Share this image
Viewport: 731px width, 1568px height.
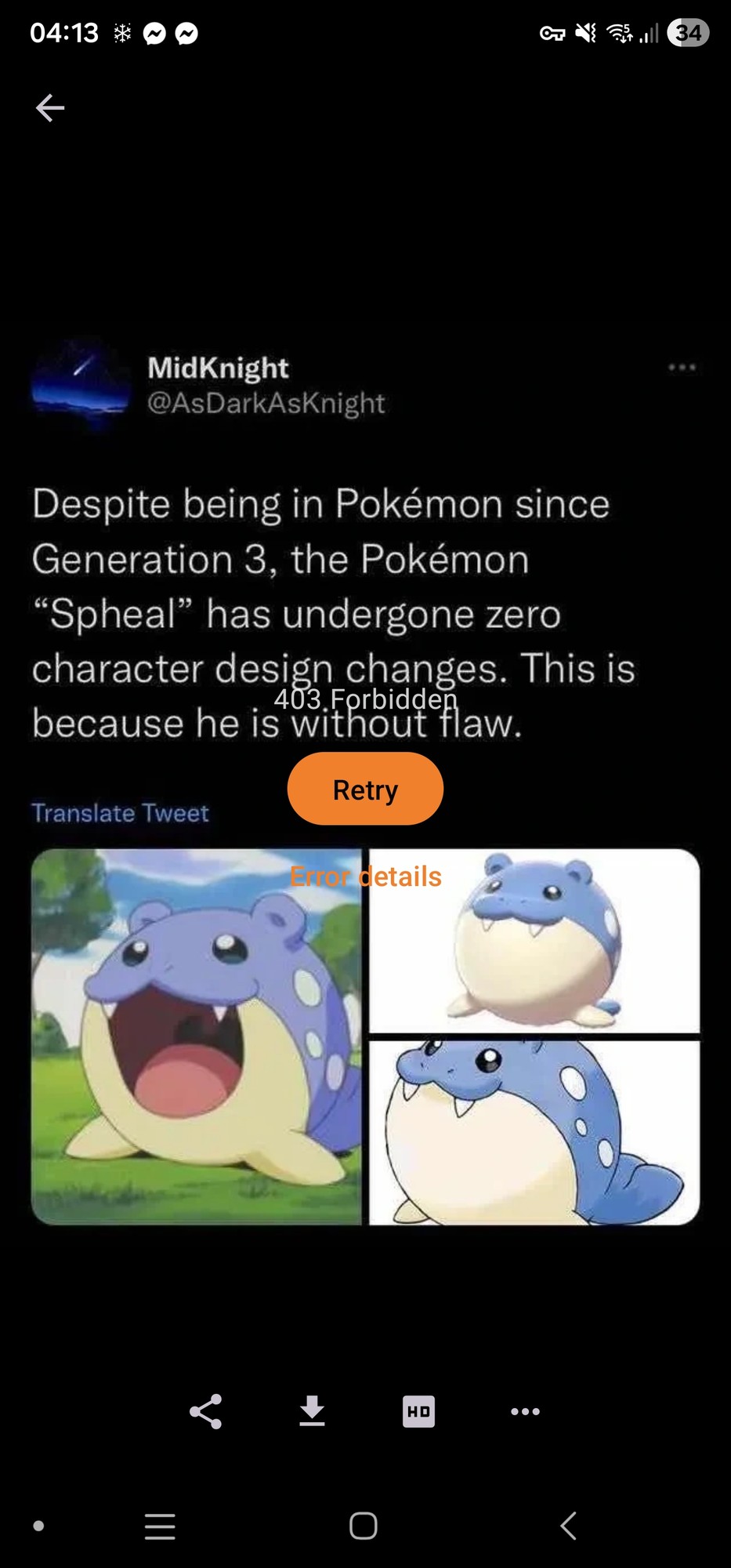206,1411
